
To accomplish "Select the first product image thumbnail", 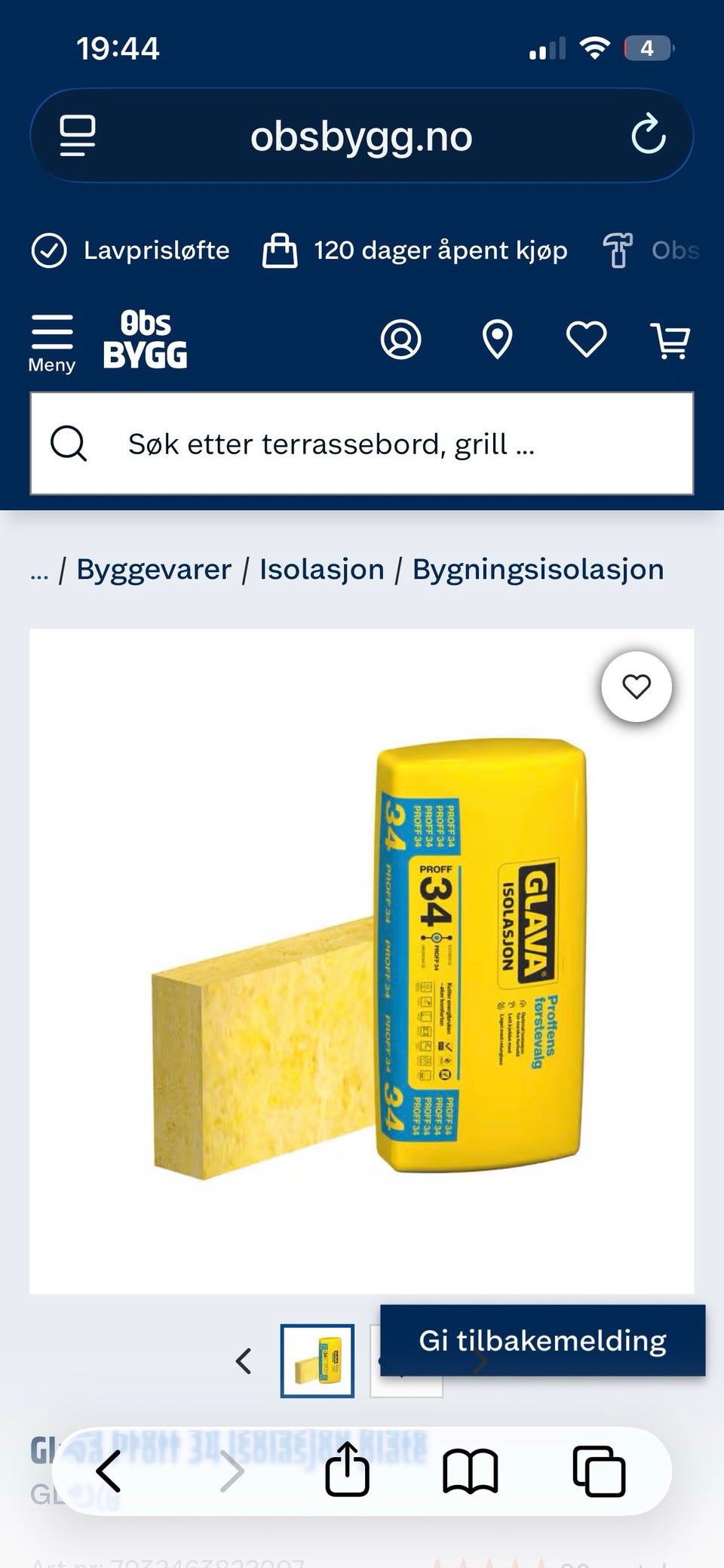I will tap(318, 1361).
